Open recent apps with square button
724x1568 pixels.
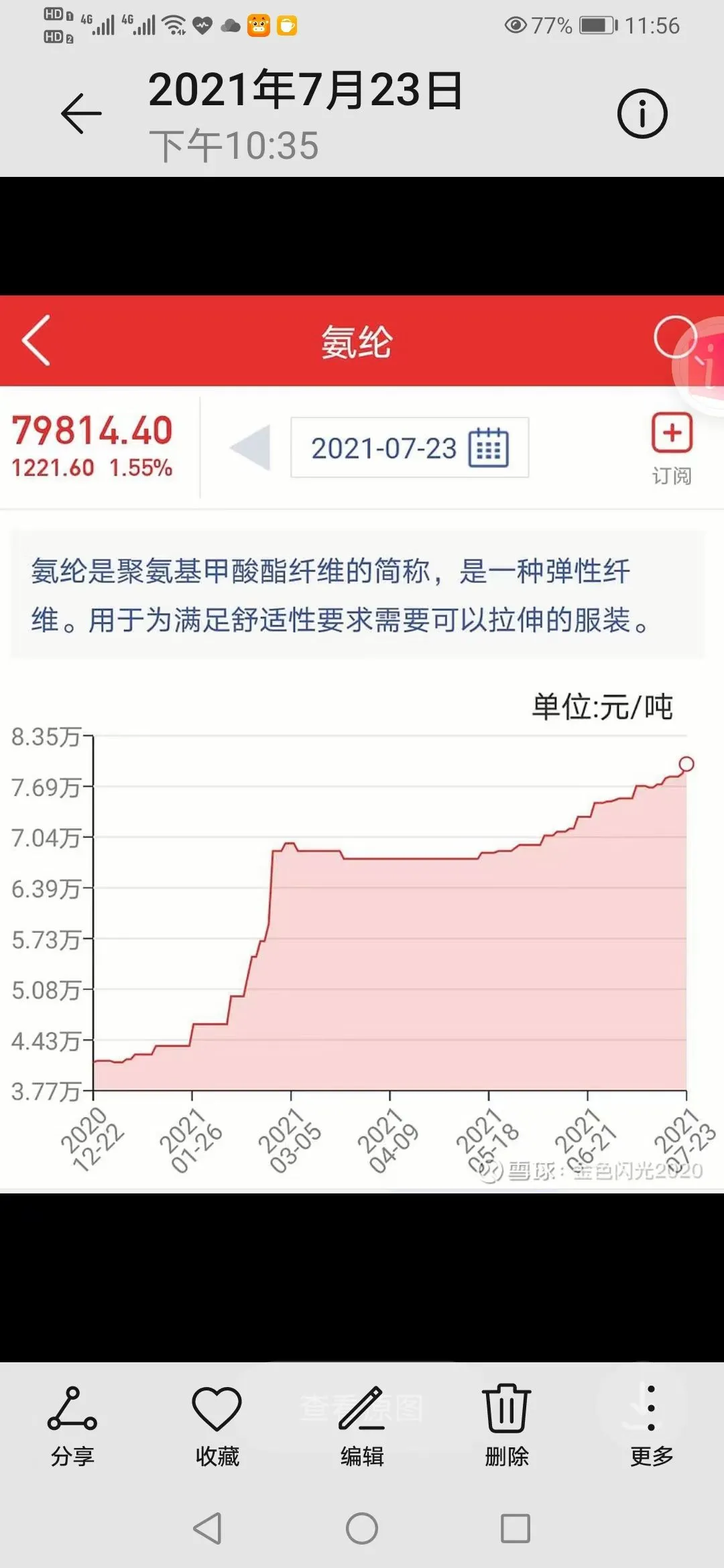click(516, 1528)
